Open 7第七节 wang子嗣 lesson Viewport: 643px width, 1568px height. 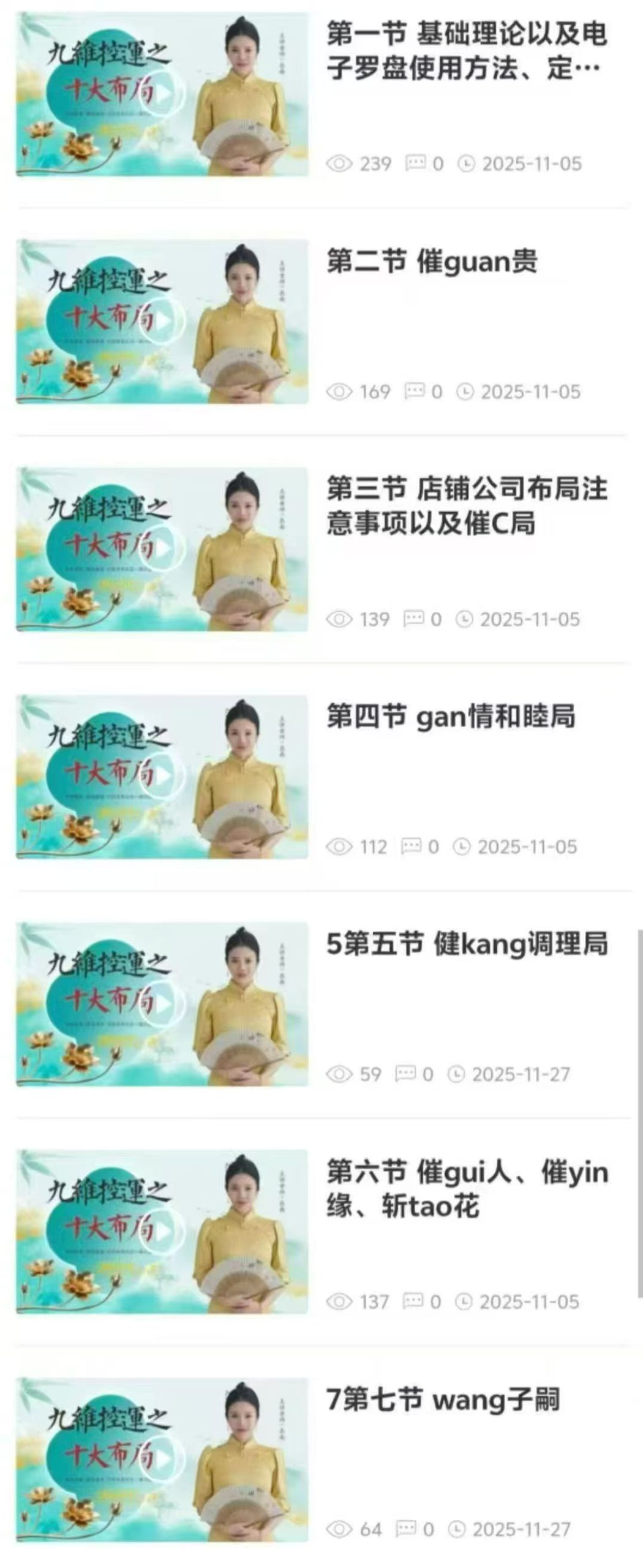[442, 1400]
